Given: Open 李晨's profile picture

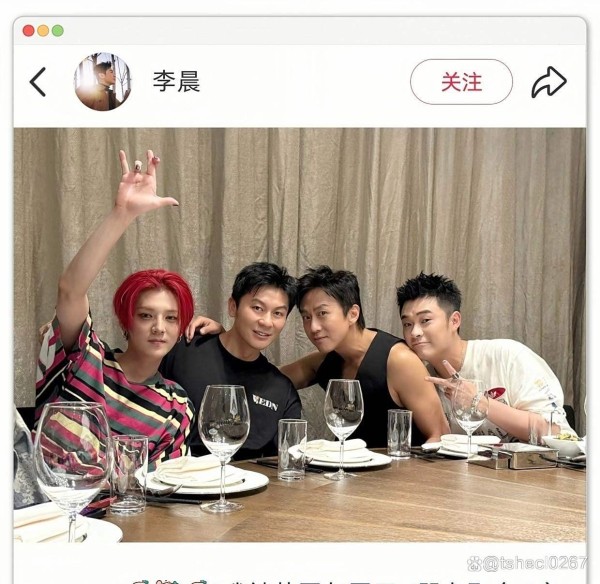Looking at the screenshot, I should click(102, 82).
